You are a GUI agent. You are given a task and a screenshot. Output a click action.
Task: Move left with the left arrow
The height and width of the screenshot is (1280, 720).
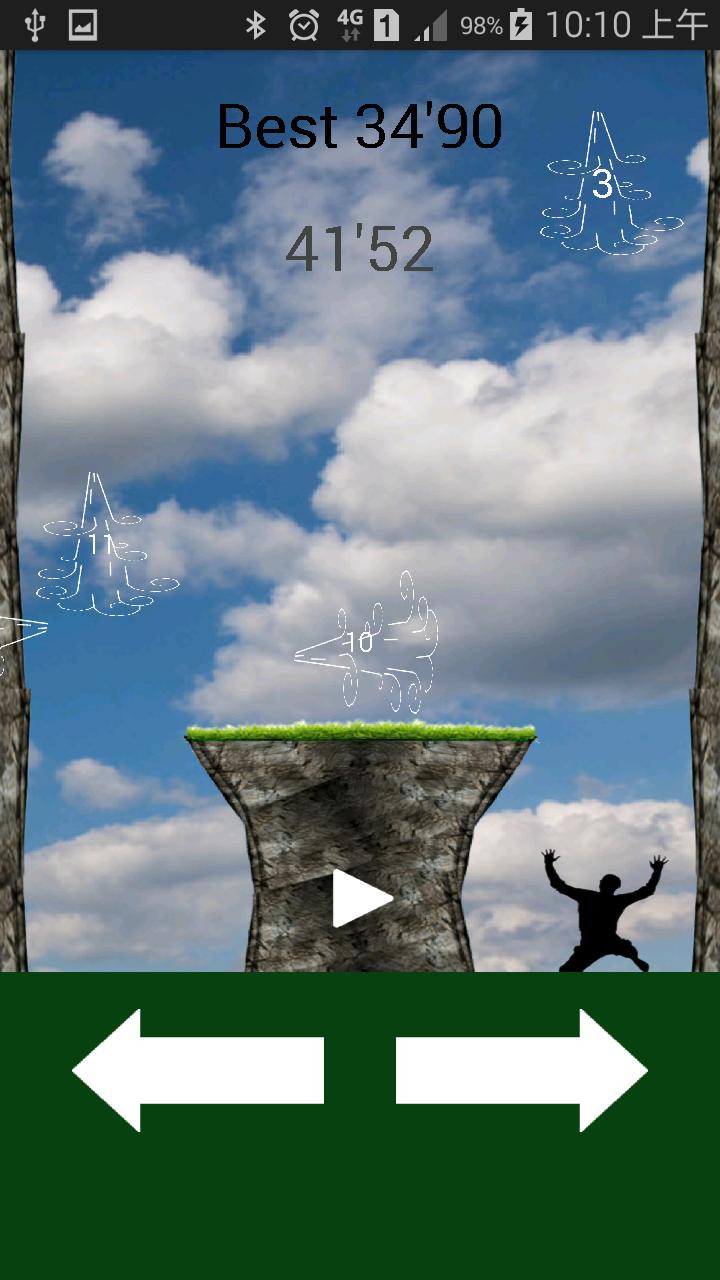coord(198,1070)
